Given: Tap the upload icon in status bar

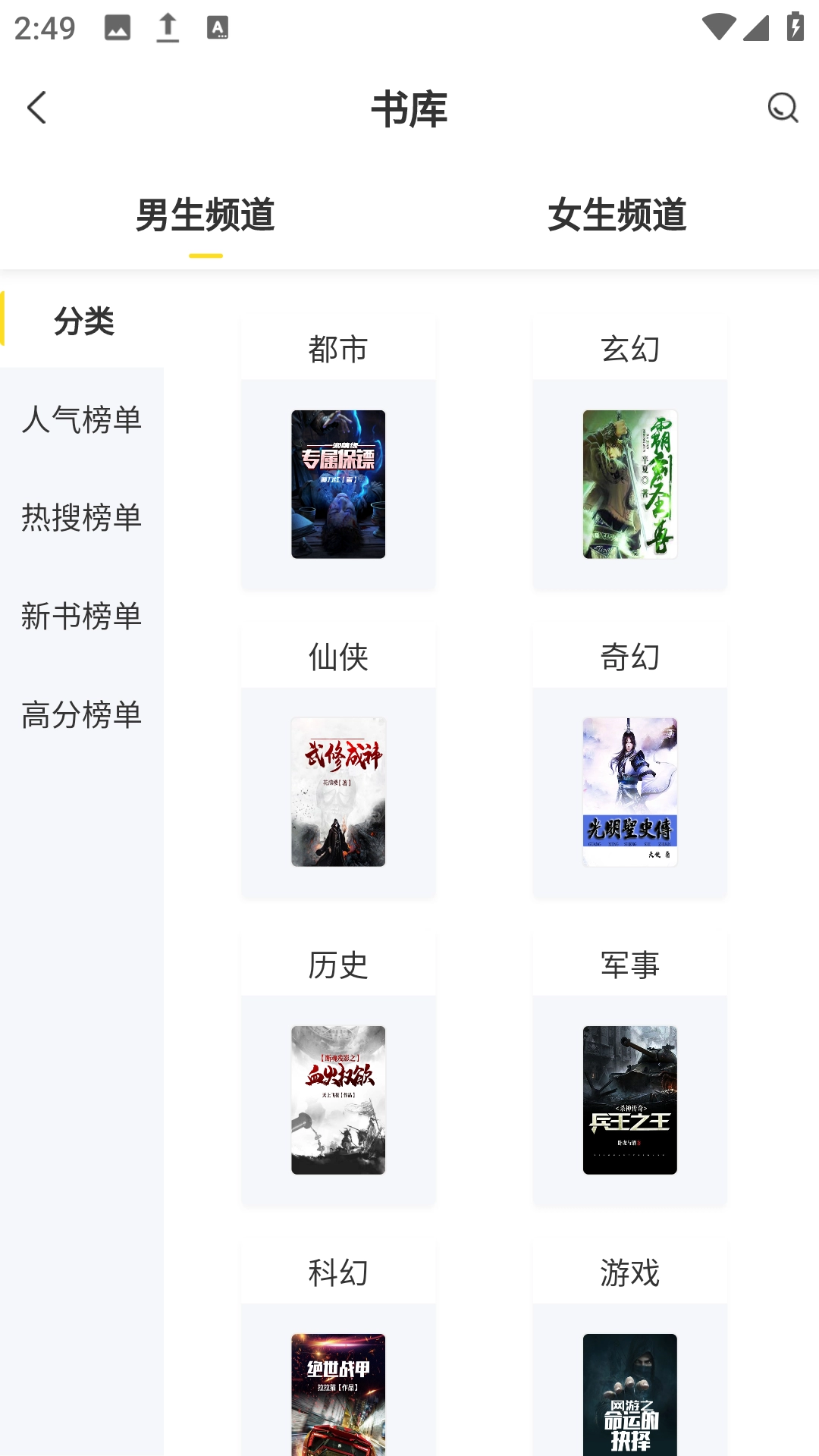Looking at the screenshot, I should pyautogui.click(x=168, y=27).
